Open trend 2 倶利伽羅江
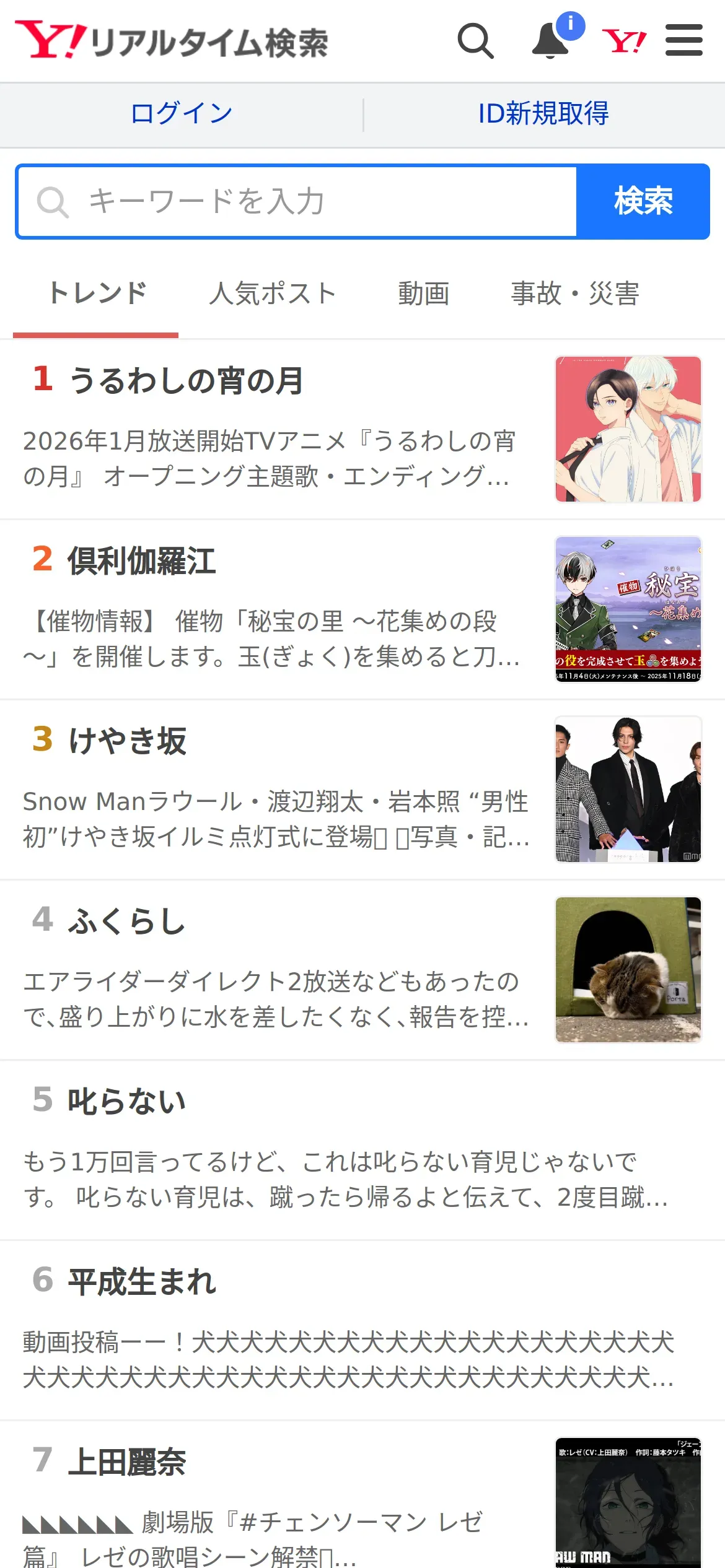 point(141,561)
